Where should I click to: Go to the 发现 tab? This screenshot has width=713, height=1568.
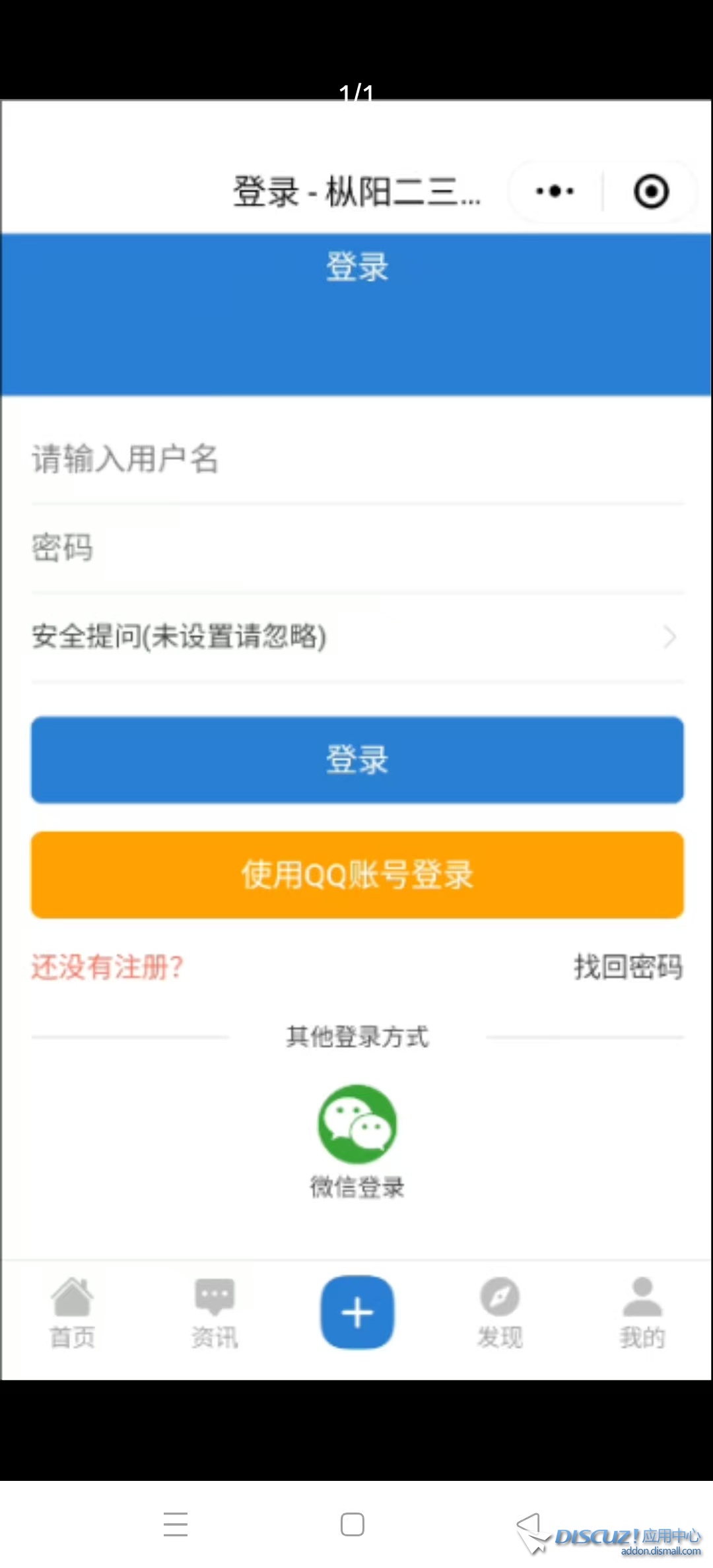pos(500,1313)
